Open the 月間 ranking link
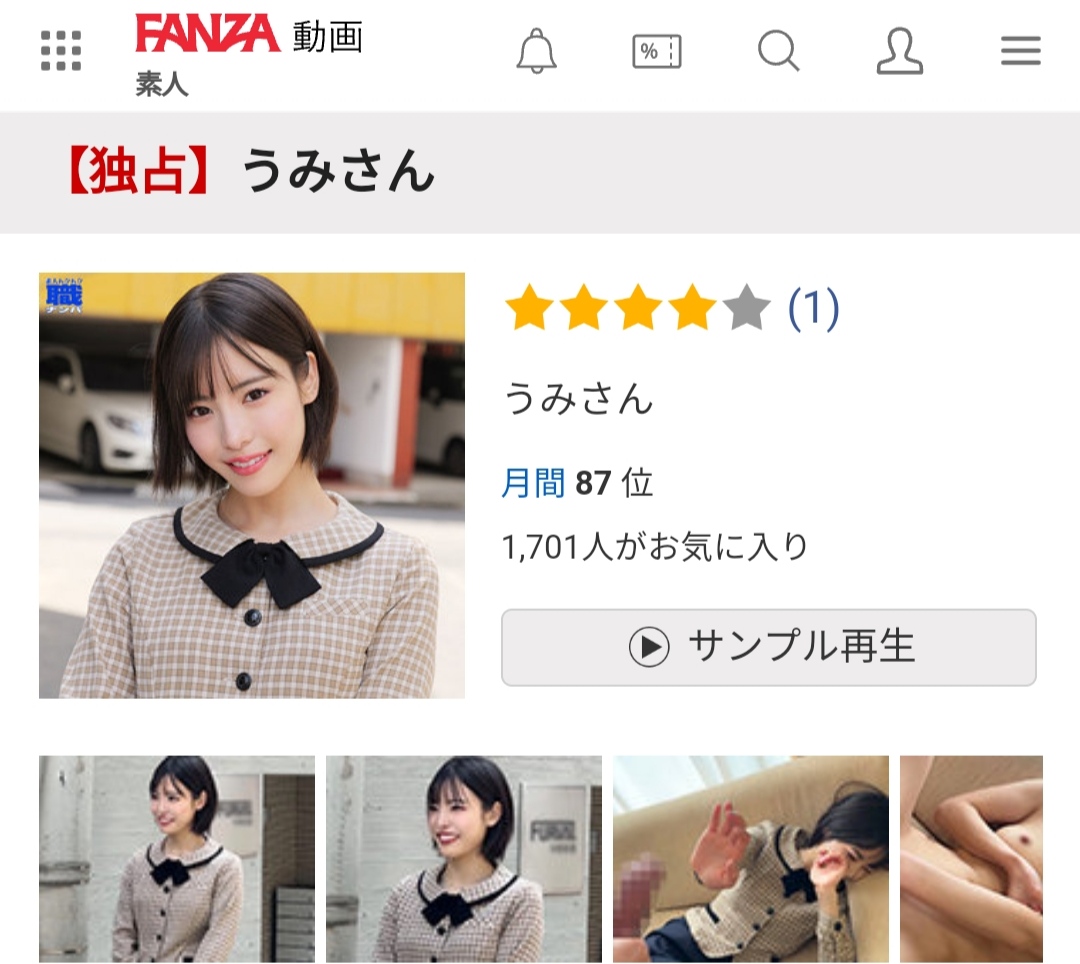This screenshot has width=1080, height=964. [533, 484]
